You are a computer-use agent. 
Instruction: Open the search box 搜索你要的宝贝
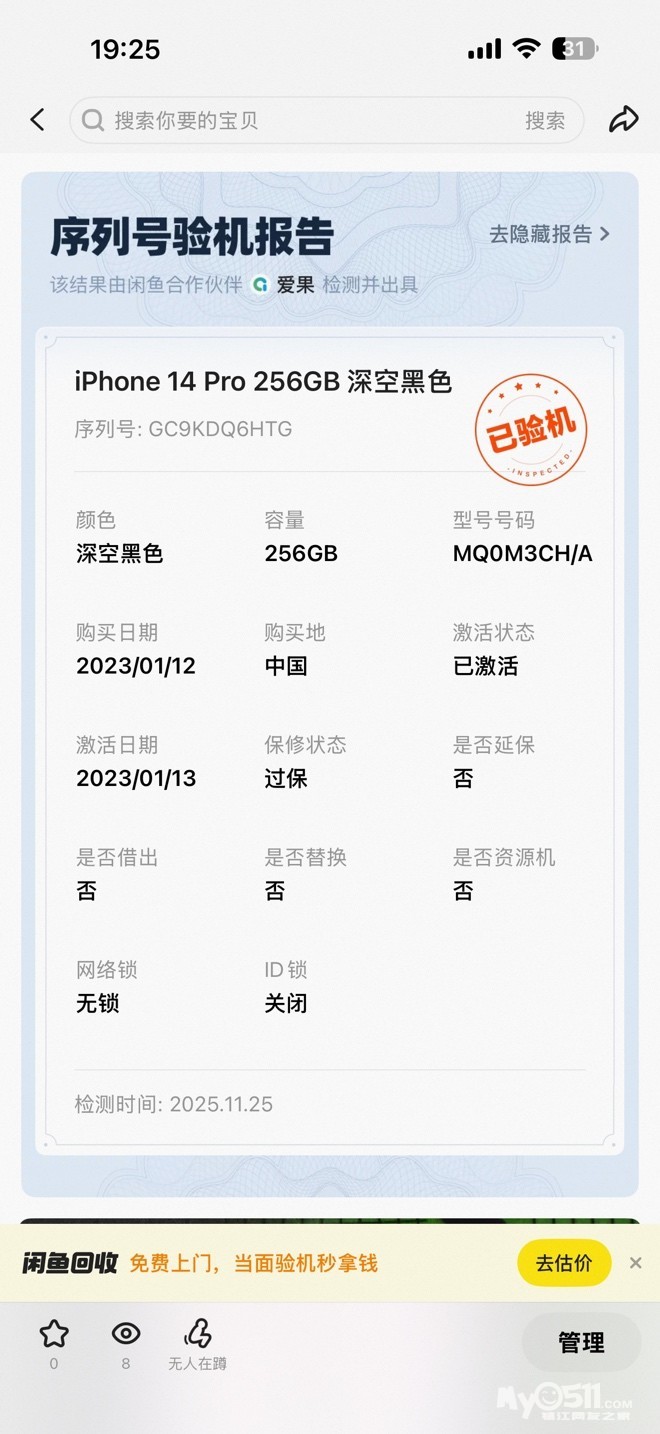pos(300,121)
